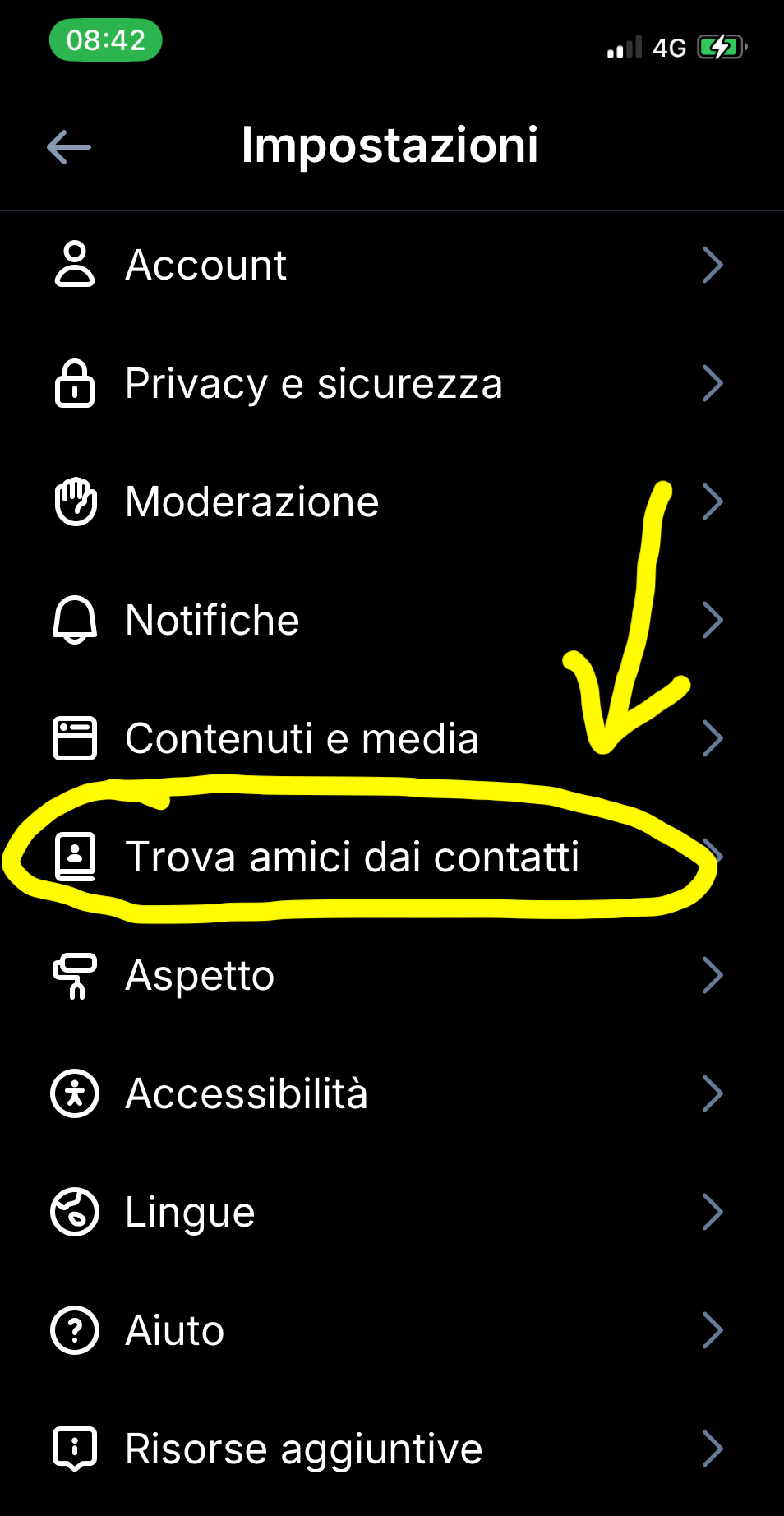Screen dimensions: 784x1516
Task: Open Risorse aggiuntive
Action: 303,1449
